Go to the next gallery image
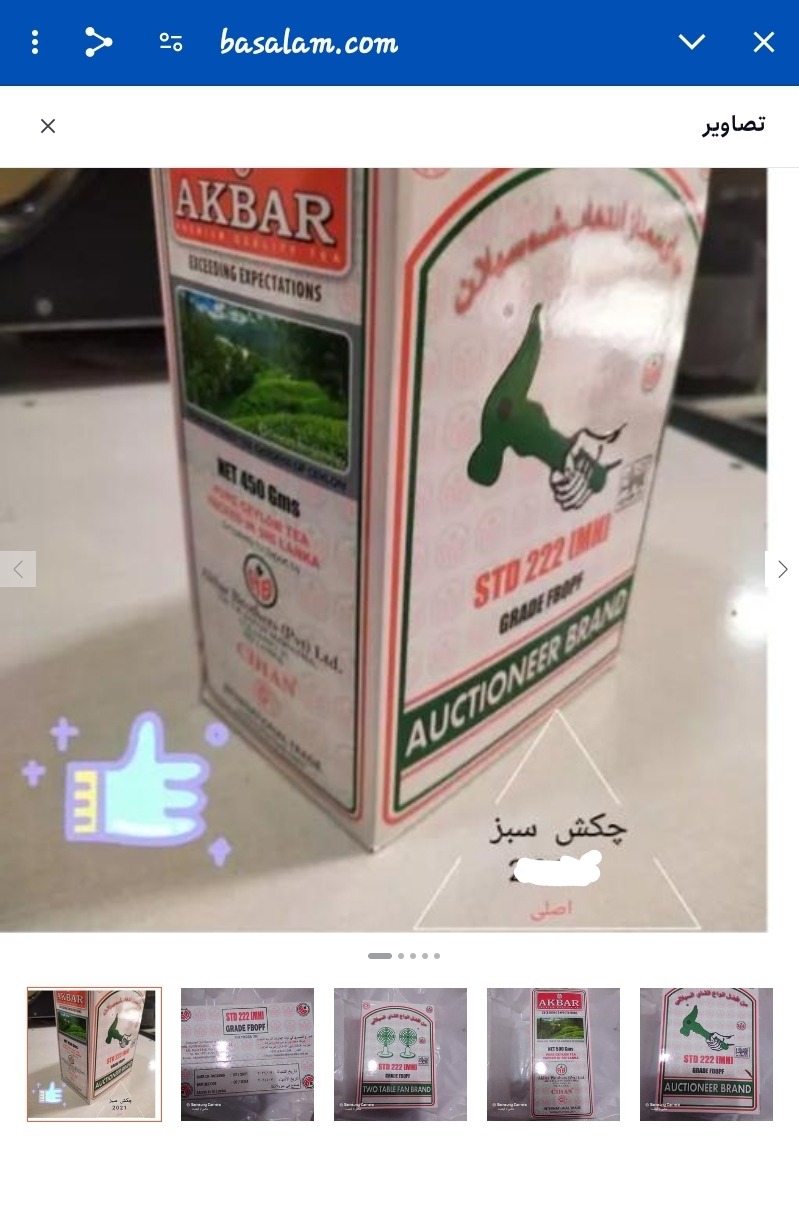The height and width of the screenshot is (1221, 799). coord(782,569)
